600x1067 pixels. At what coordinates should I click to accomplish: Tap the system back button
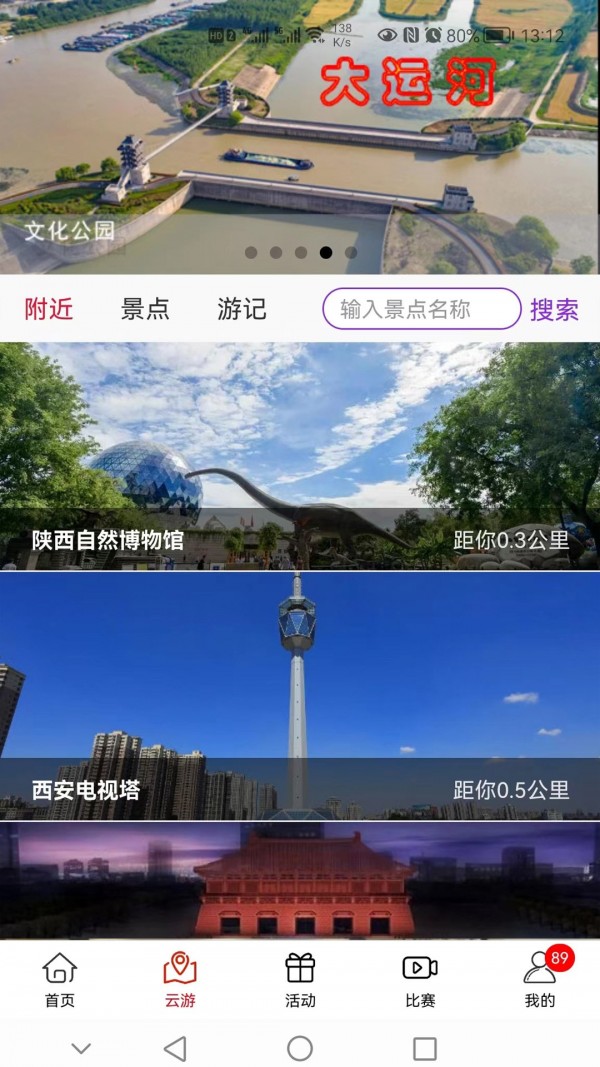(175, 1048)
